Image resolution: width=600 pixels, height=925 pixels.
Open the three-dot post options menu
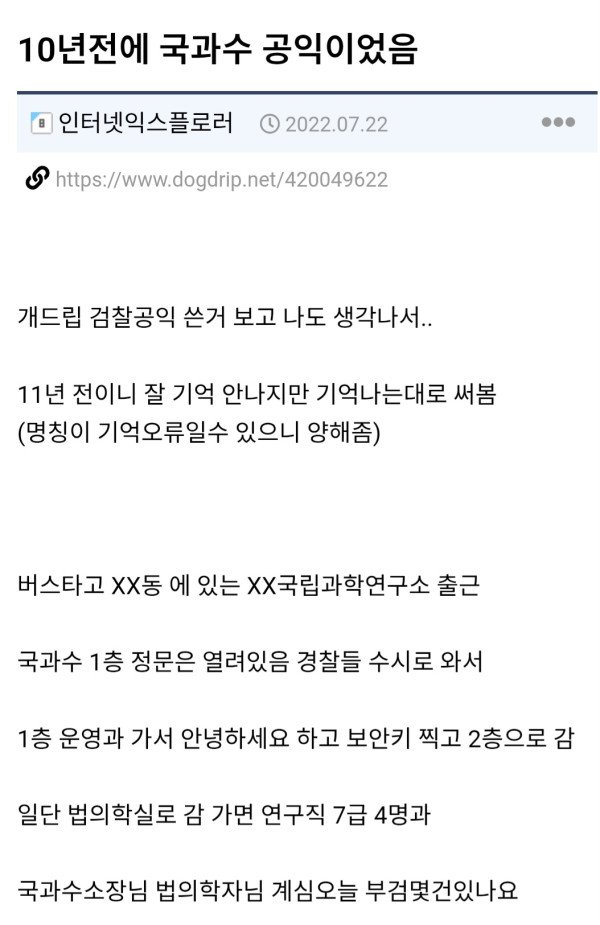(x=557, y=123)
